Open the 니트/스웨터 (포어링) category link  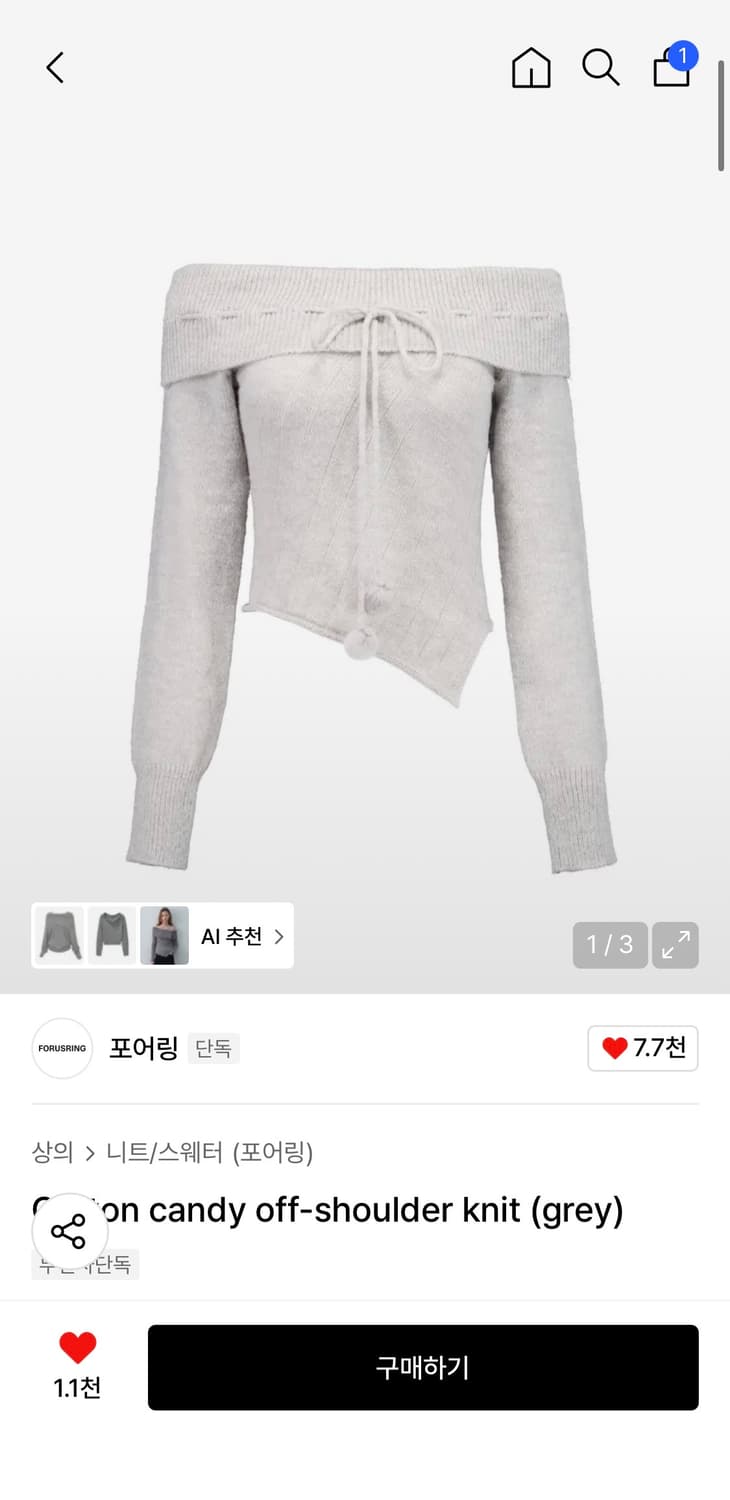[x=208, y=1153]
